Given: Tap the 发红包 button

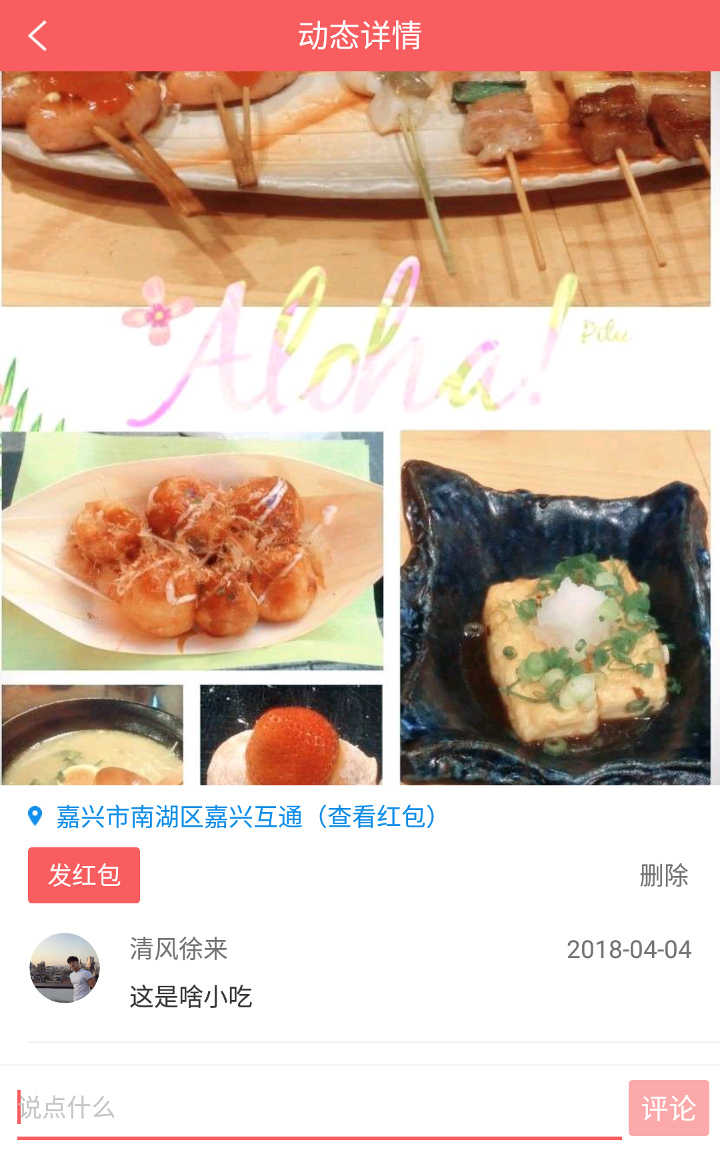Looking at the screenshot, I should [84, 875].
